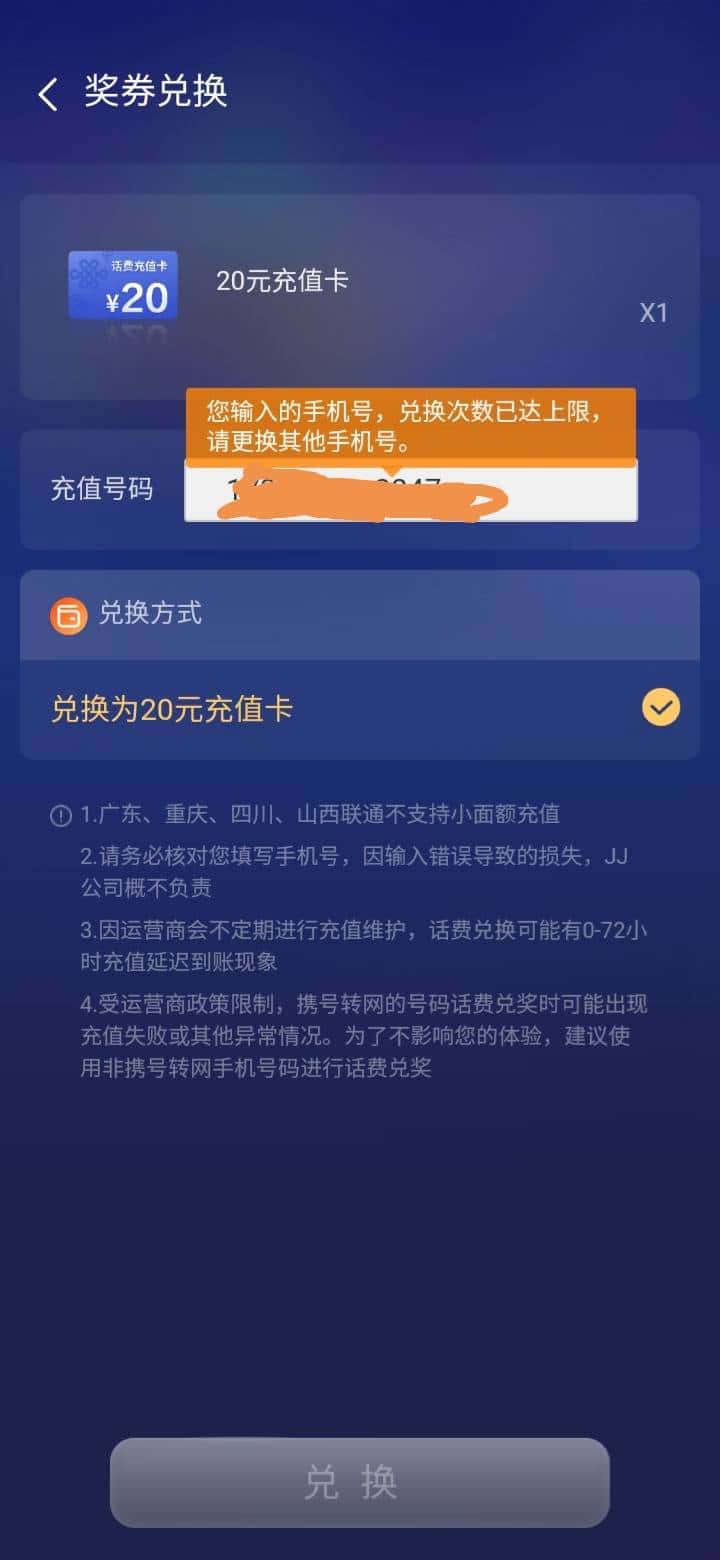The image size is (720, 1560).
Task: Tap the back chevron in the top bar
Action: tap(46, 92)
